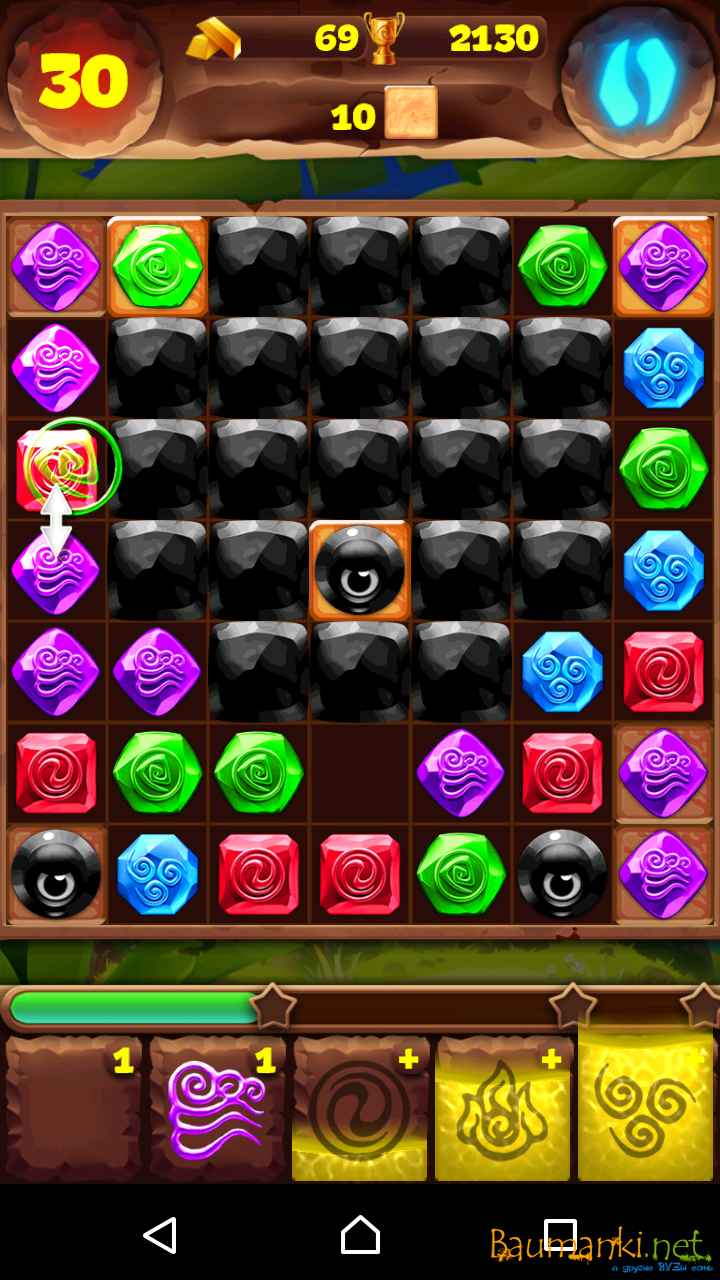Select the blue gem in the bottom row
The width and height of the screenshot is (720, 1280).
(157, 874)
